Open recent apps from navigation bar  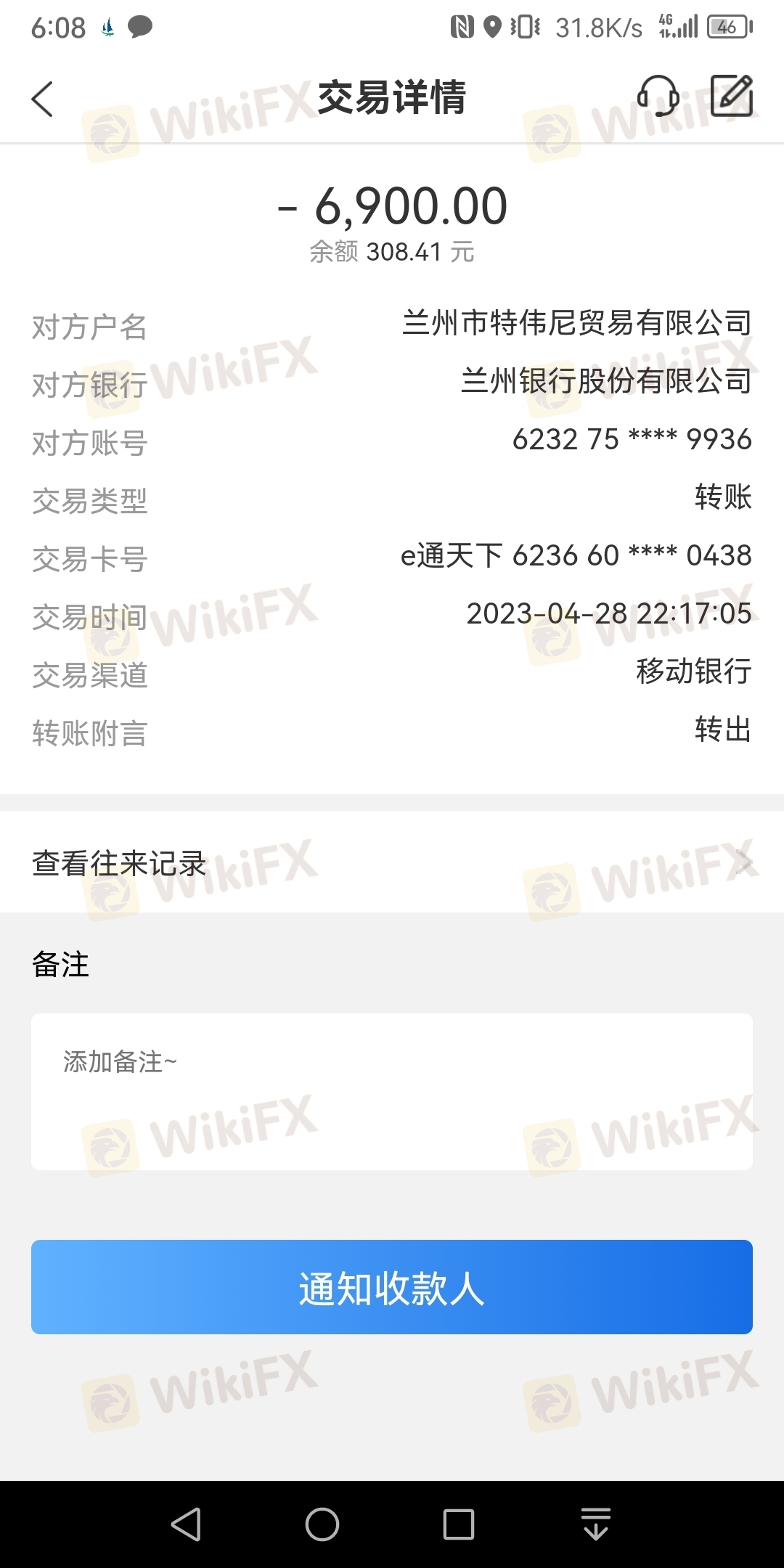click(x=459, y=1524)
